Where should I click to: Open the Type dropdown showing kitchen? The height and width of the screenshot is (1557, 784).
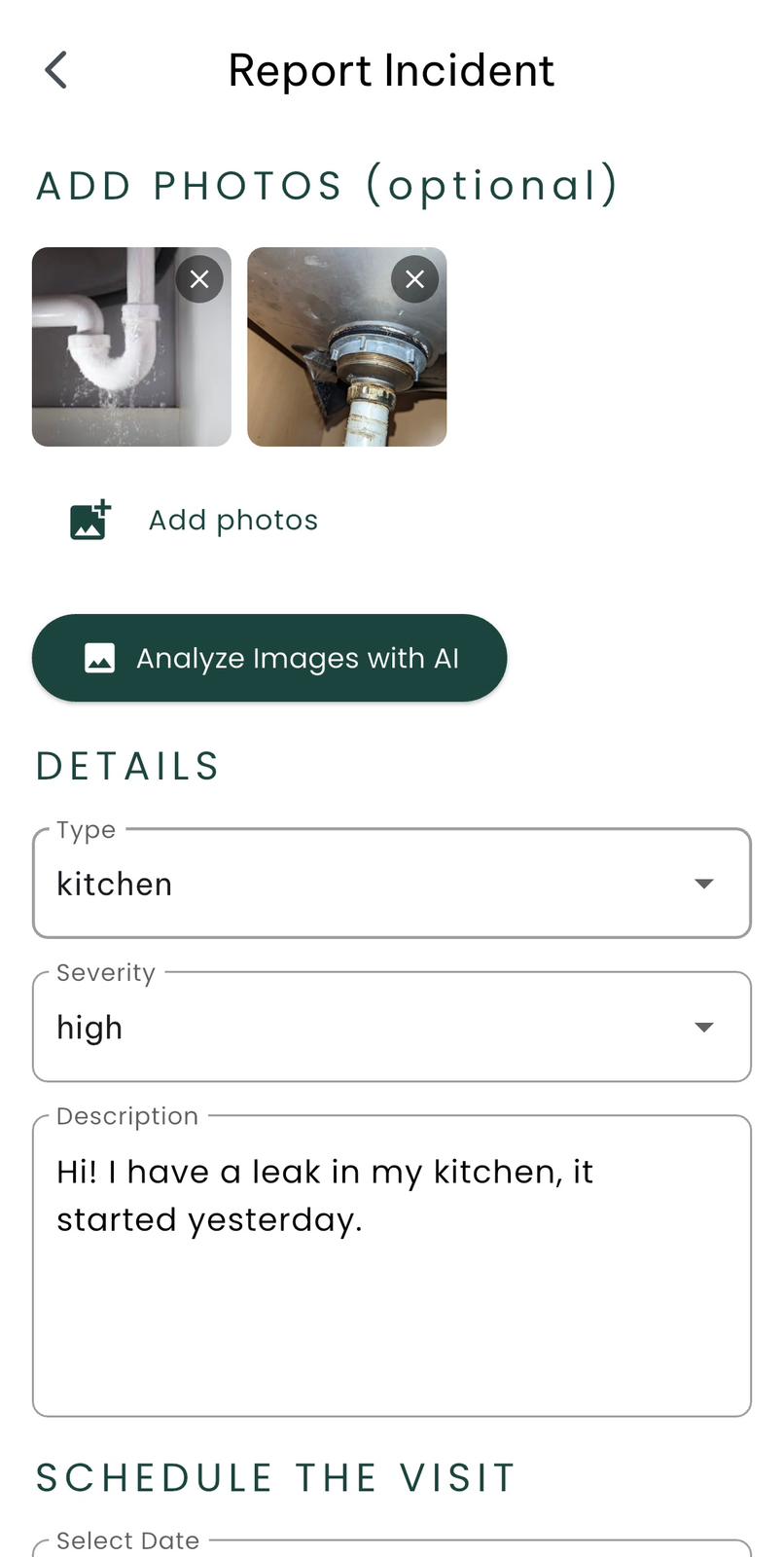point(392,884)
